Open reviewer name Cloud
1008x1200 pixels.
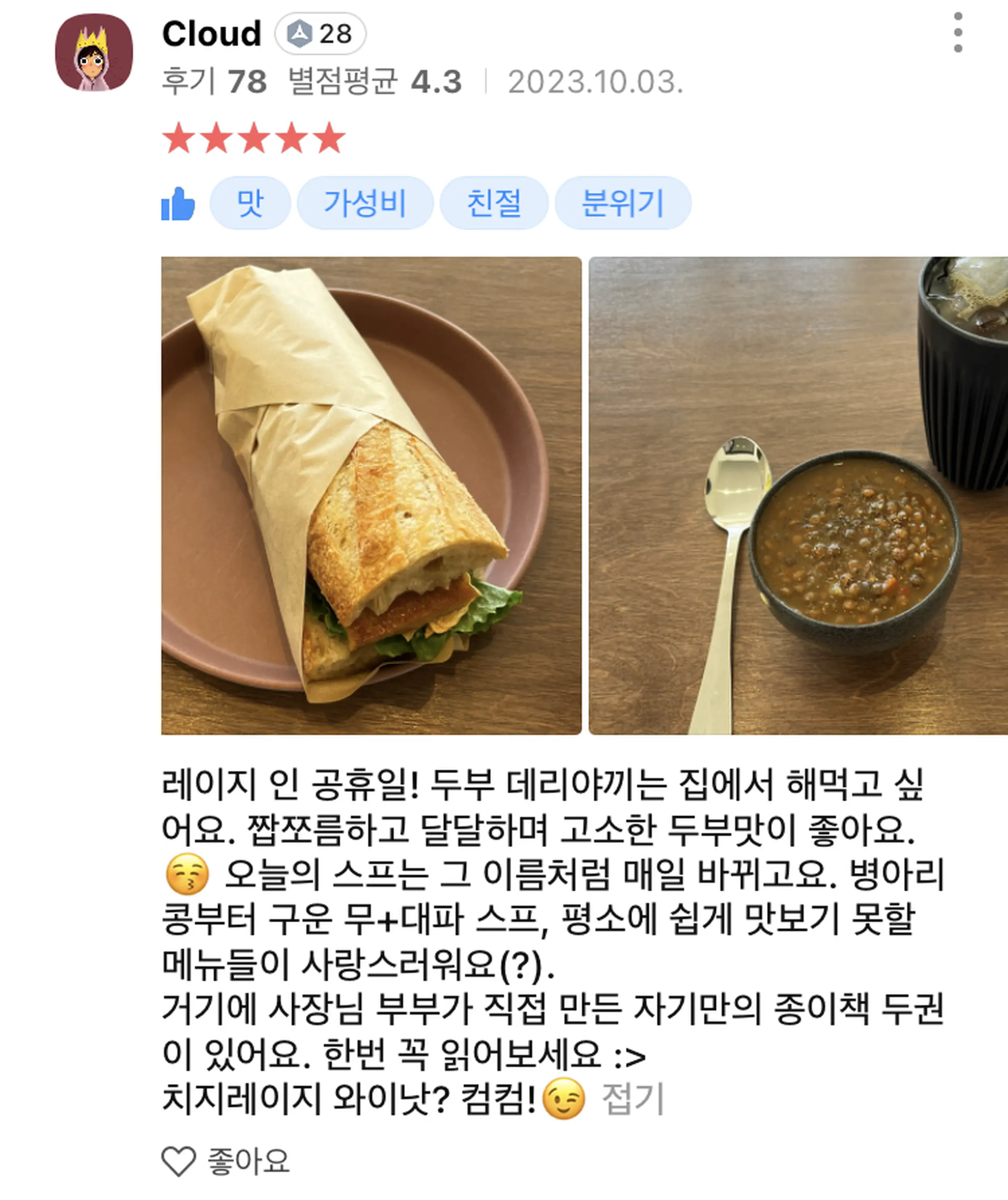(x=211, y=34)
